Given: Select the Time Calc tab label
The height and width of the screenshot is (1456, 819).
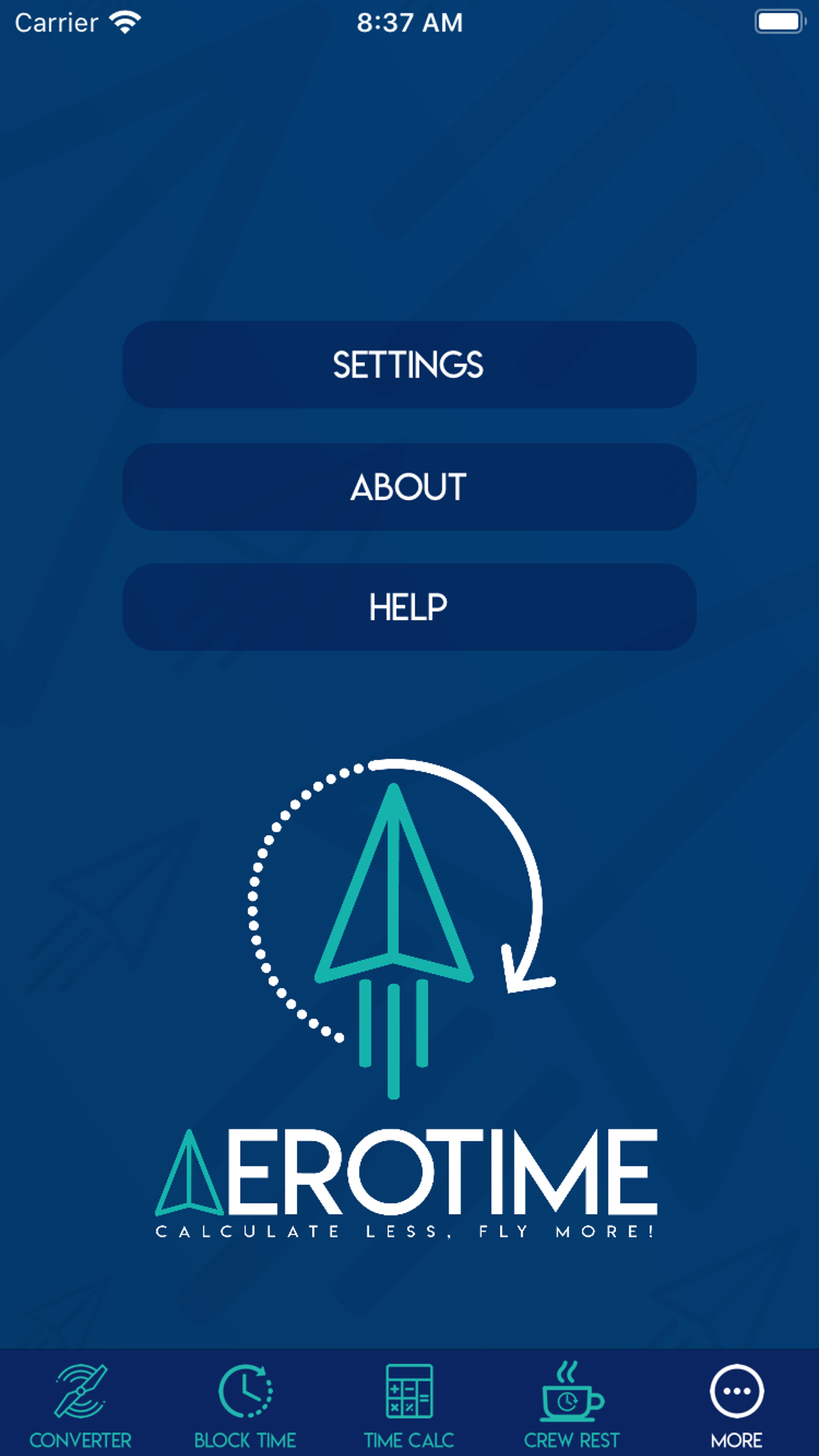Looking at the screenshot, I should [x=409, y=1440].
